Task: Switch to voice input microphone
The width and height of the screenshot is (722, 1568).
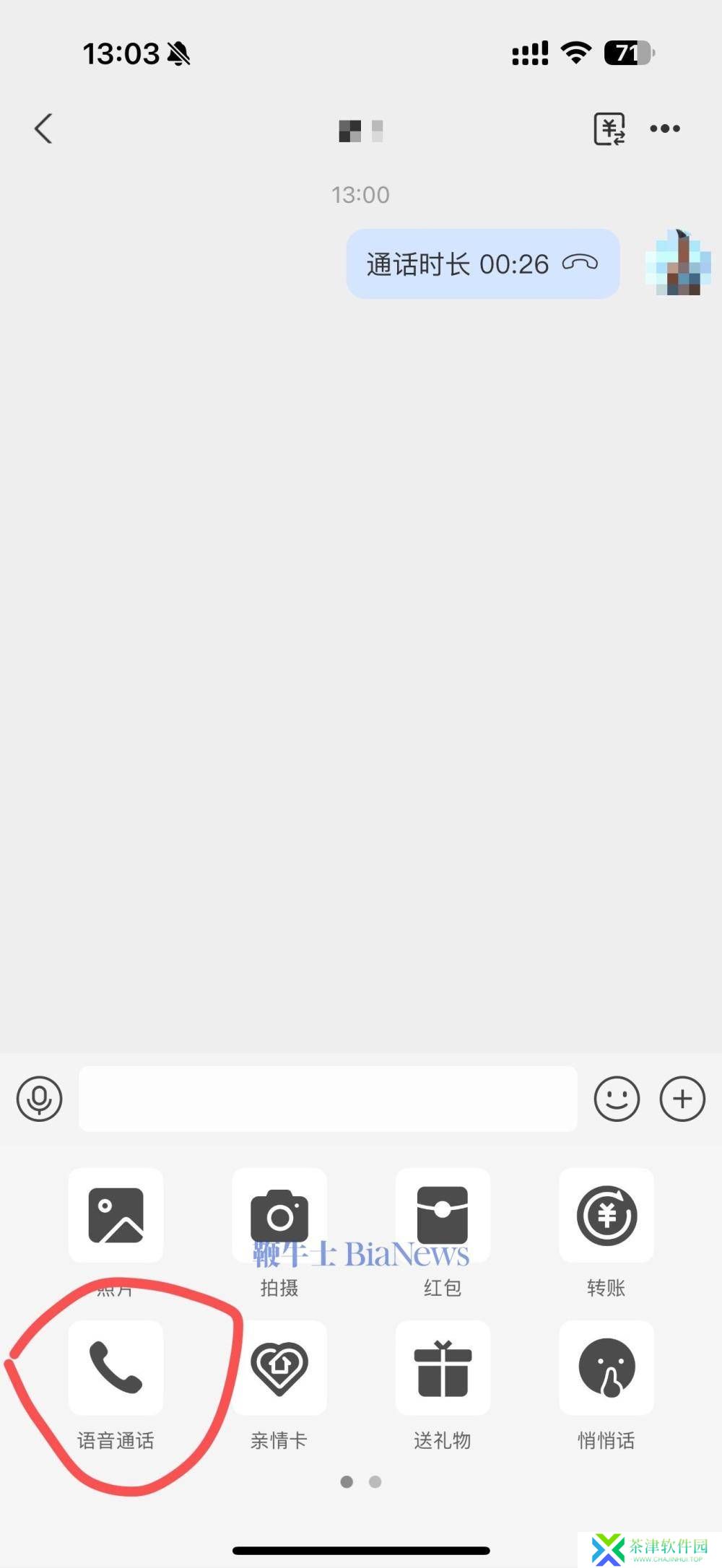Action: point(40,1099)
